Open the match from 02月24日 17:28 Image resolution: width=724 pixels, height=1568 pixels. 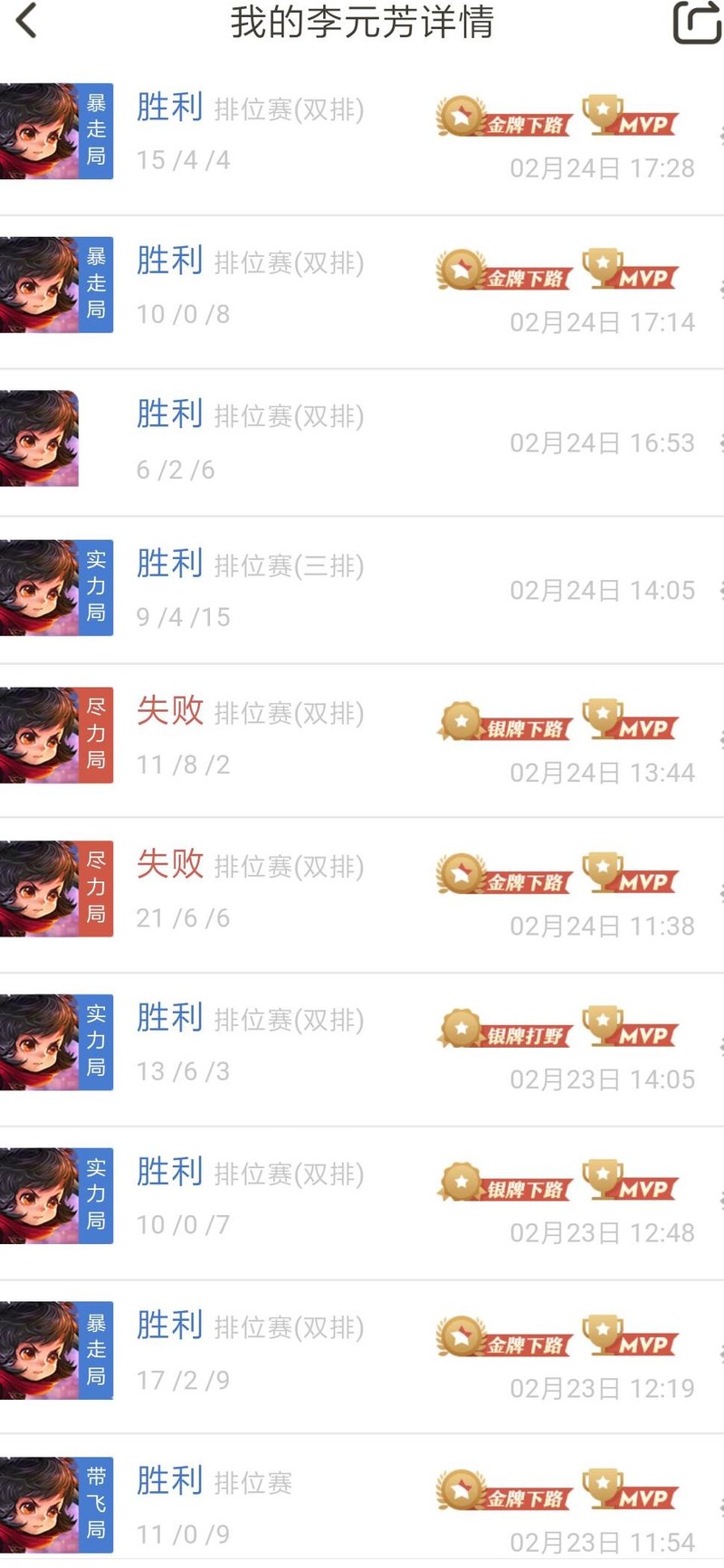pyautogui.click(x=362, y=133)
